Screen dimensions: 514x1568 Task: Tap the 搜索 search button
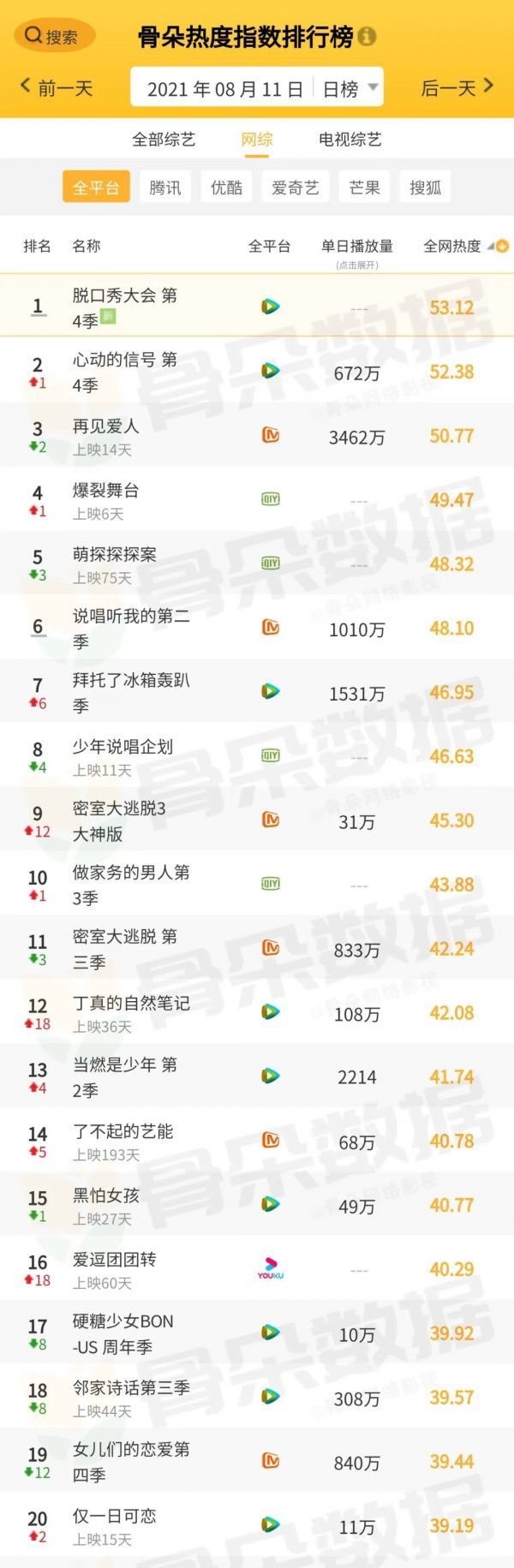[x=53, y=36]
